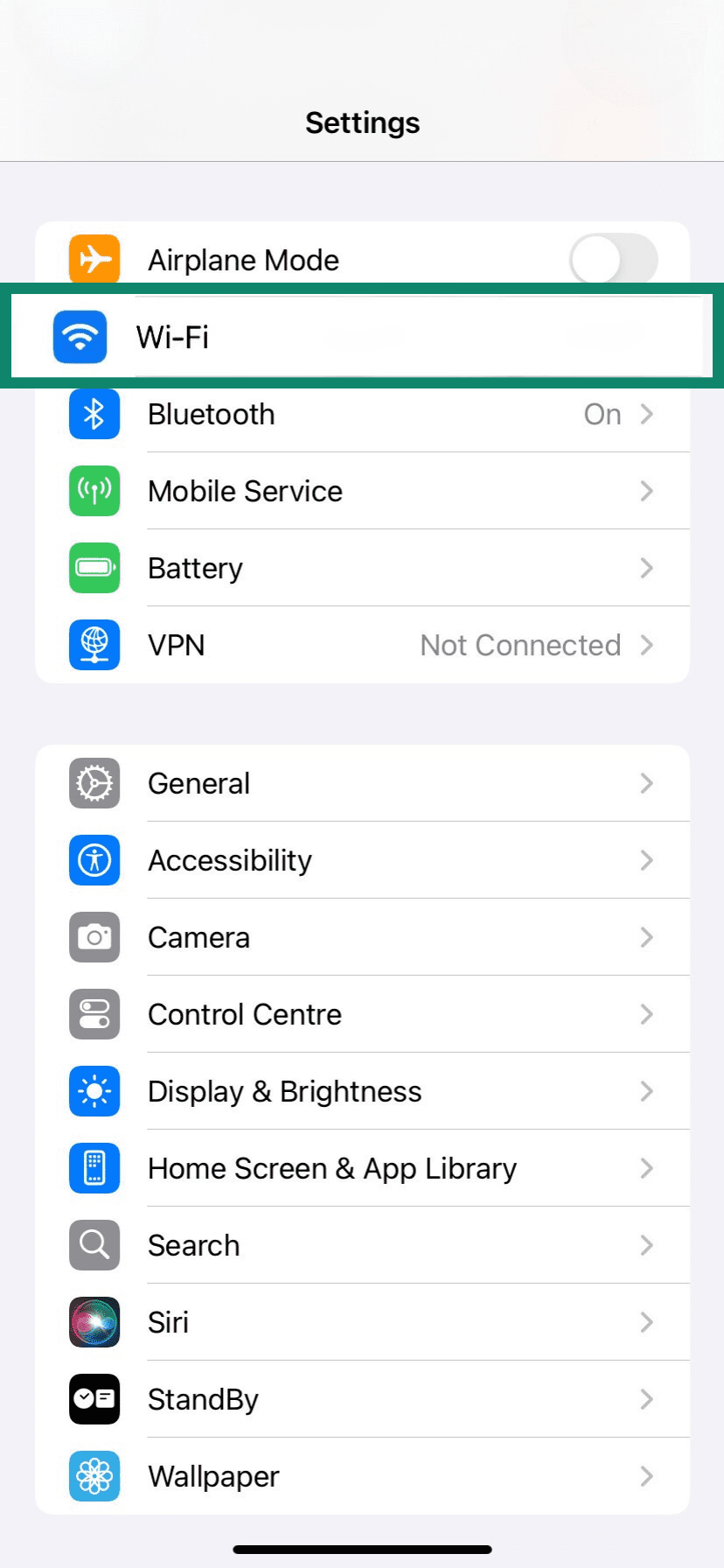Select the Wi-Fi icon
This screenshot has width=724, height=1568.
[80, 337]
